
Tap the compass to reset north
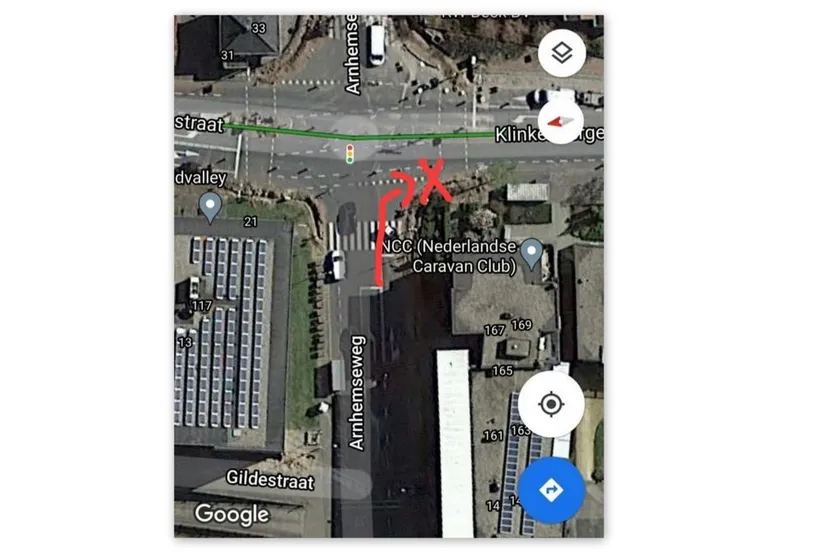click(561, 122)
